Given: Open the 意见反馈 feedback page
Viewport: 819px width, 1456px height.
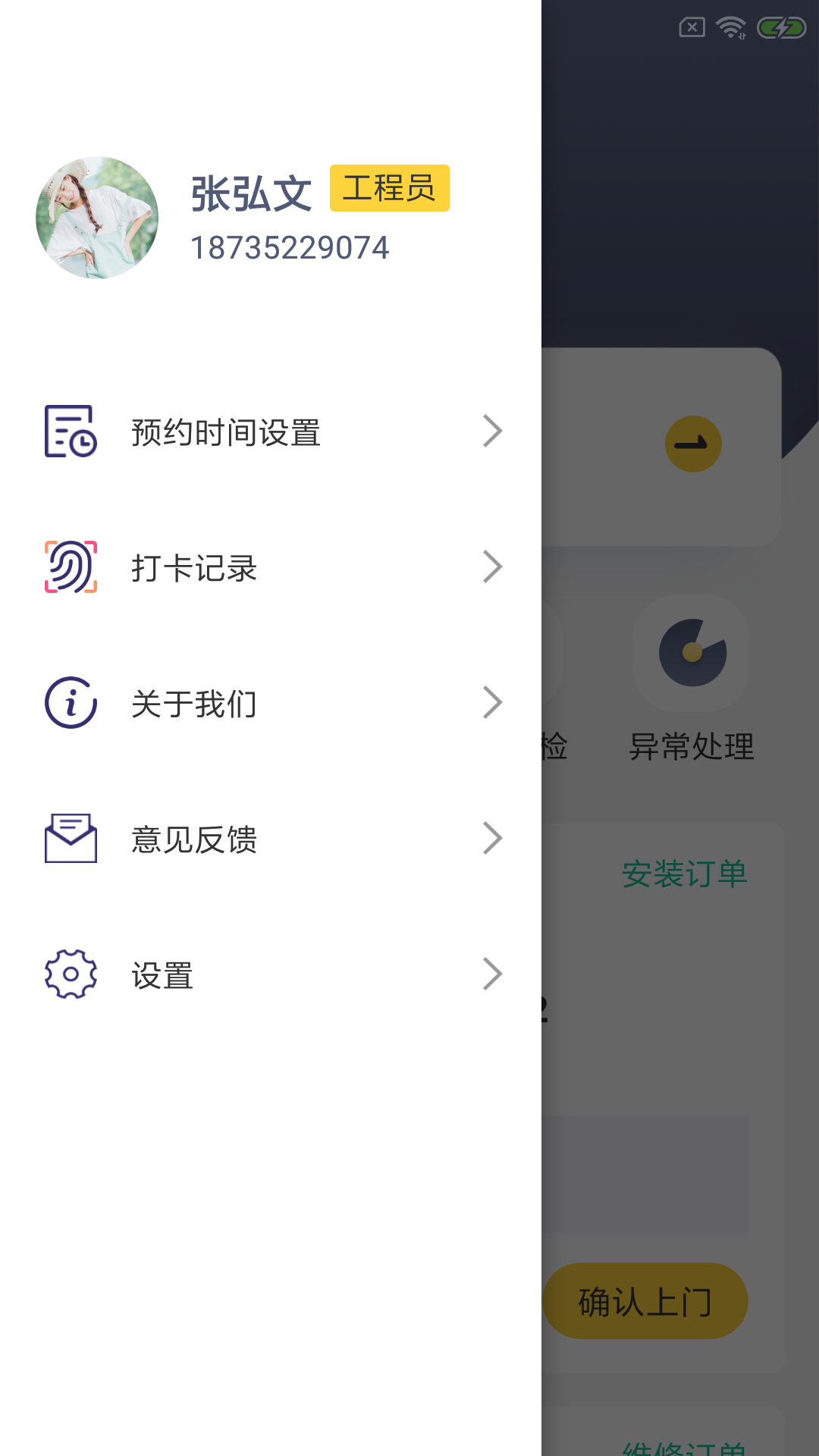Looking at the screenshot, I should pyautogui.click(x=194, y=839).
